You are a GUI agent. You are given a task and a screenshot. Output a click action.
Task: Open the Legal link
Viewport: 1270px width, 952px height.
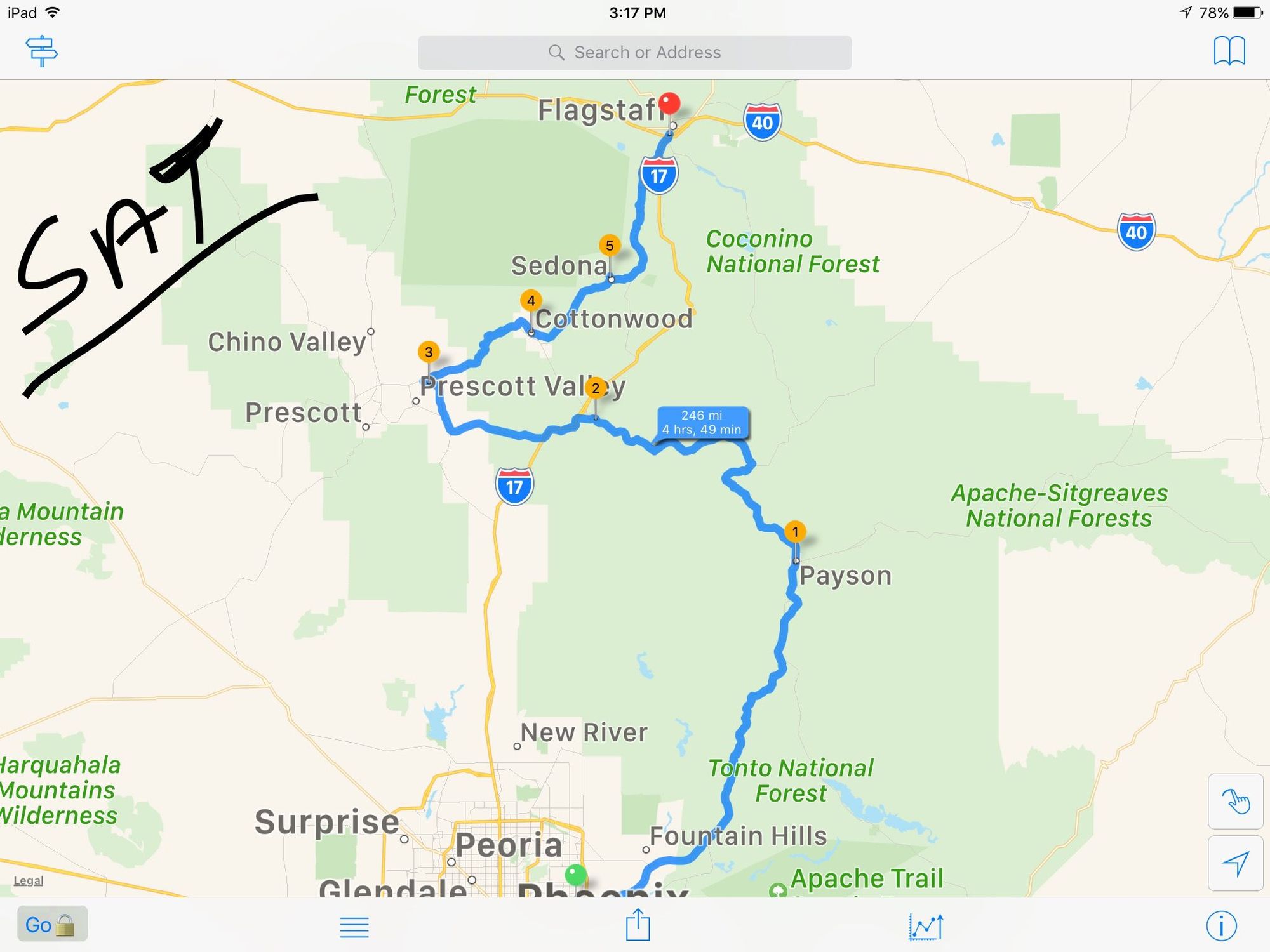tap(29, 880)
